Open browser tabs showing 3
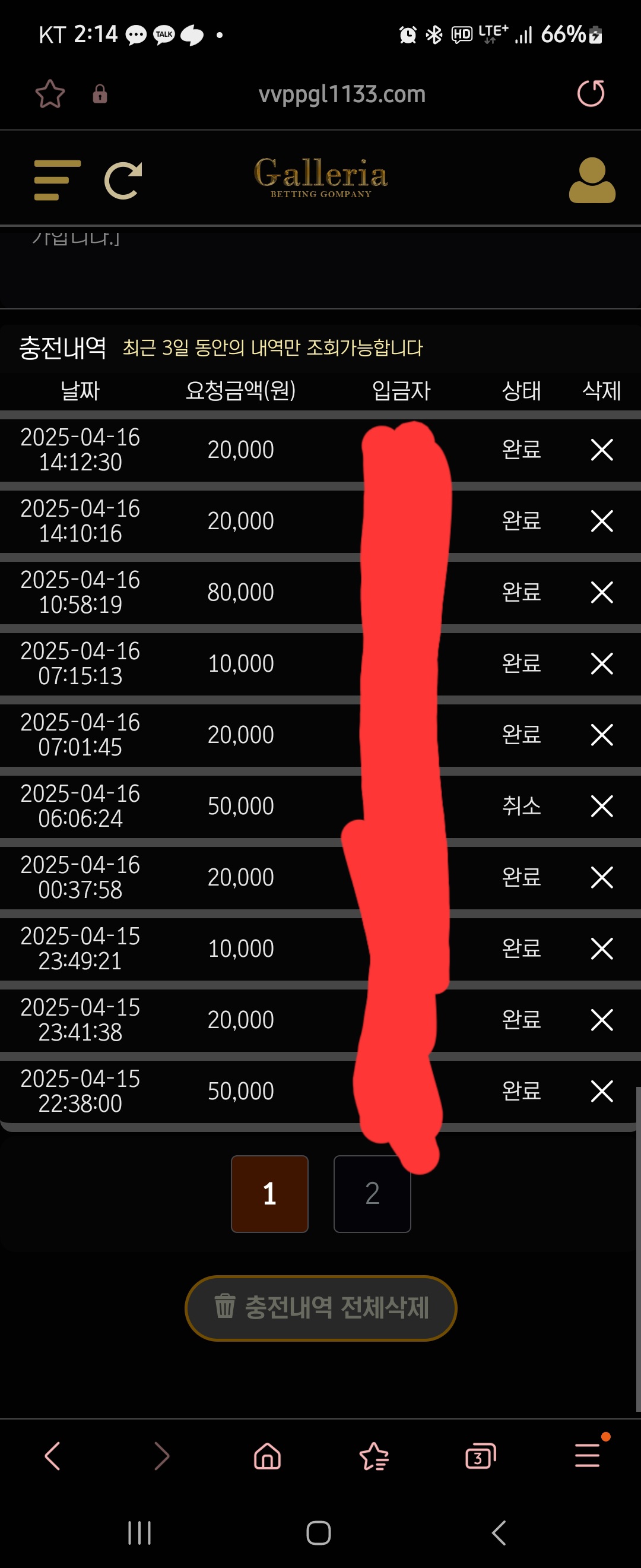Image resolution: width=641 pixels, height=1568 pixels. 480,1456
